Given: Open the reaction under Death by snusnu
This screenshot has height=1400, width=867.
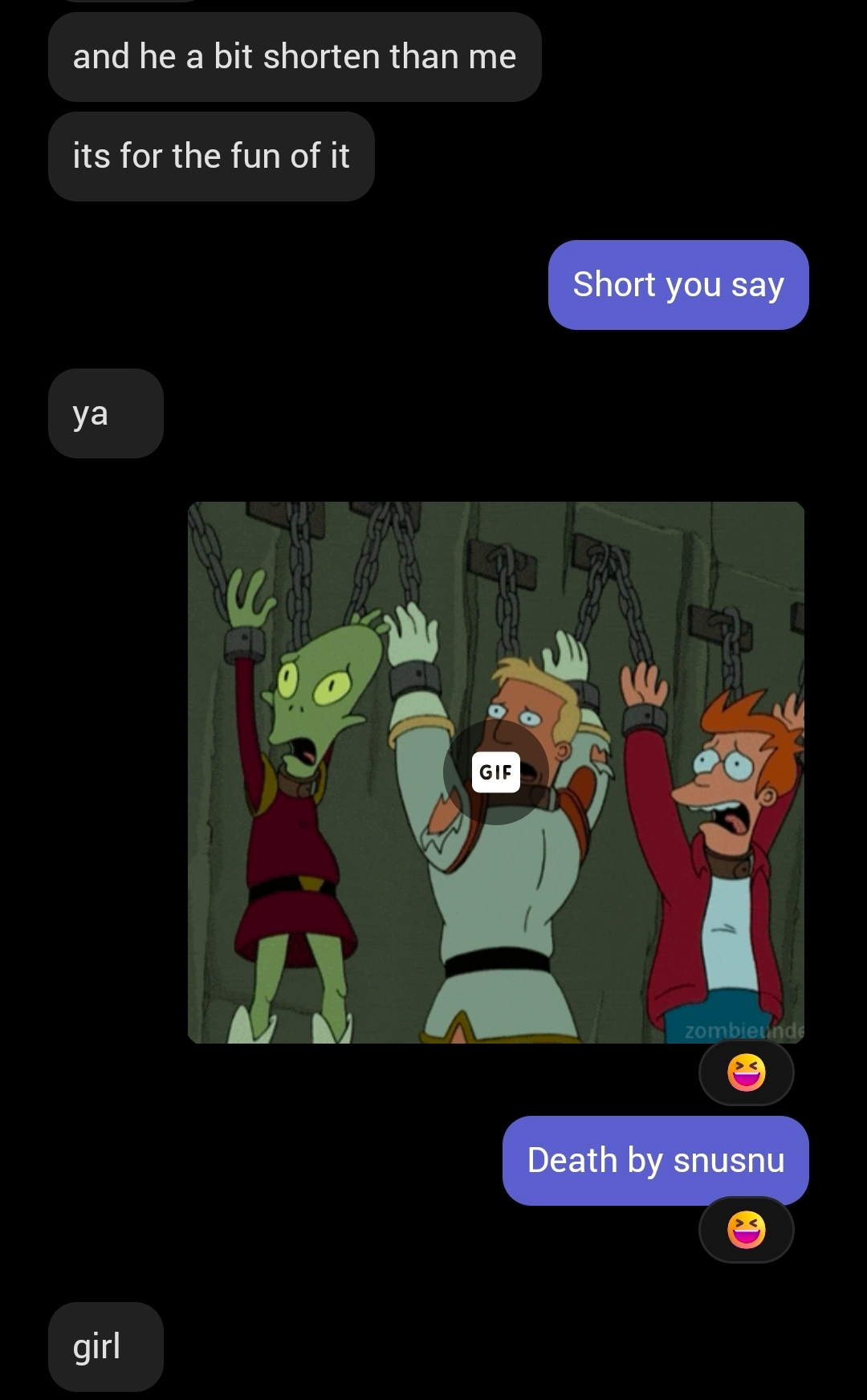Looking at the screenshot, I should point(746,1230).
